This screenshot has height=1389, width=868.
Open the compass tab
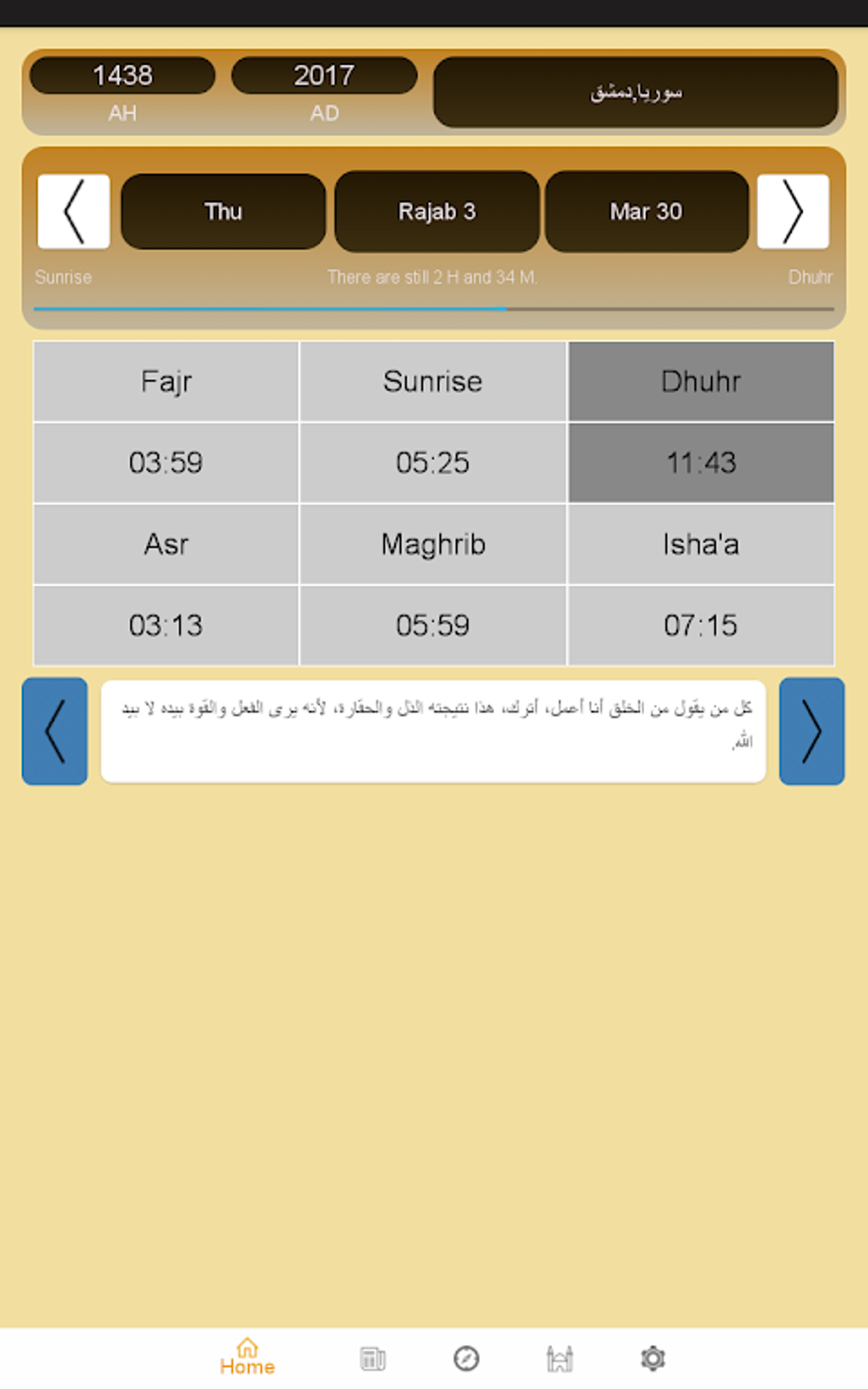click(466, 1358)
